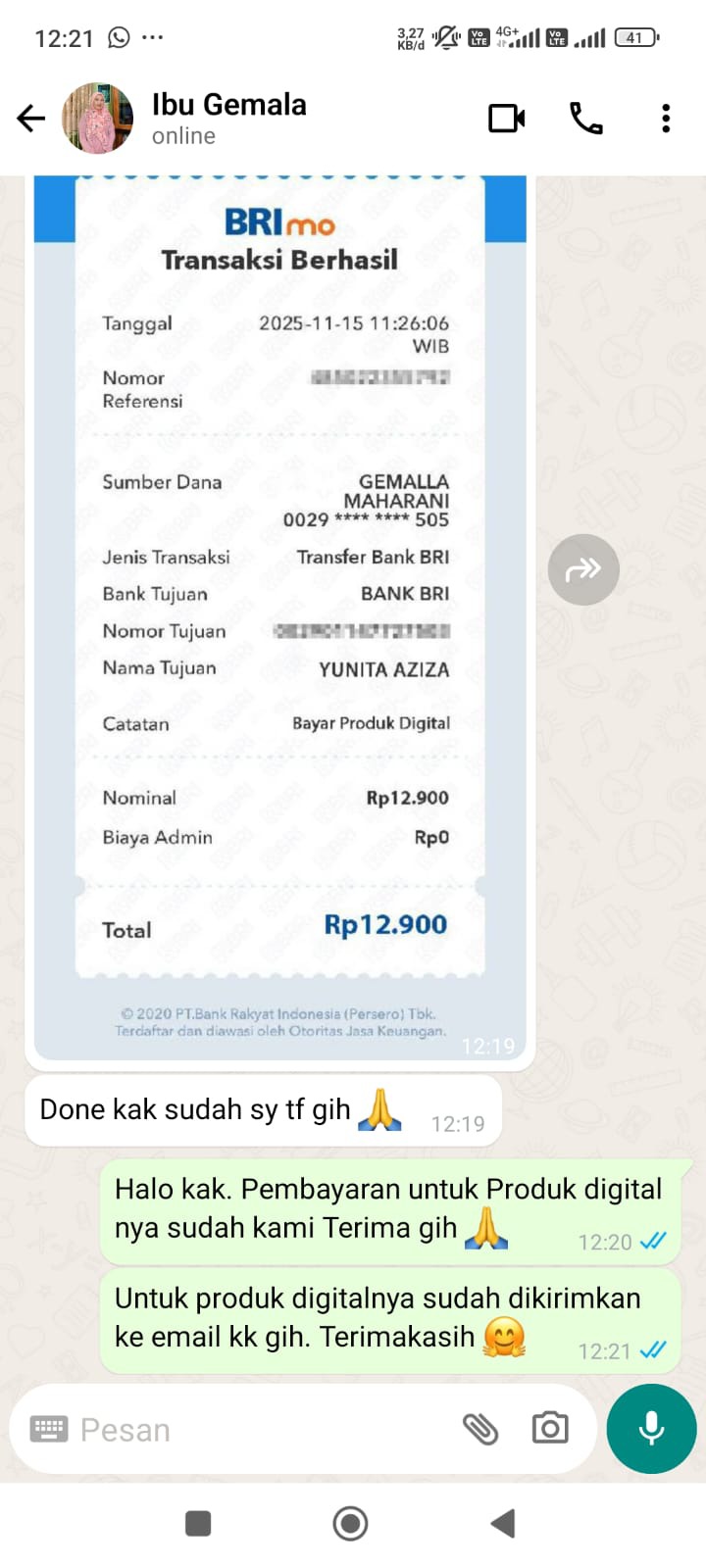Forward the BRImo receipt using the forward arrow
The image size is (706, 1568).
click(583, 569)
